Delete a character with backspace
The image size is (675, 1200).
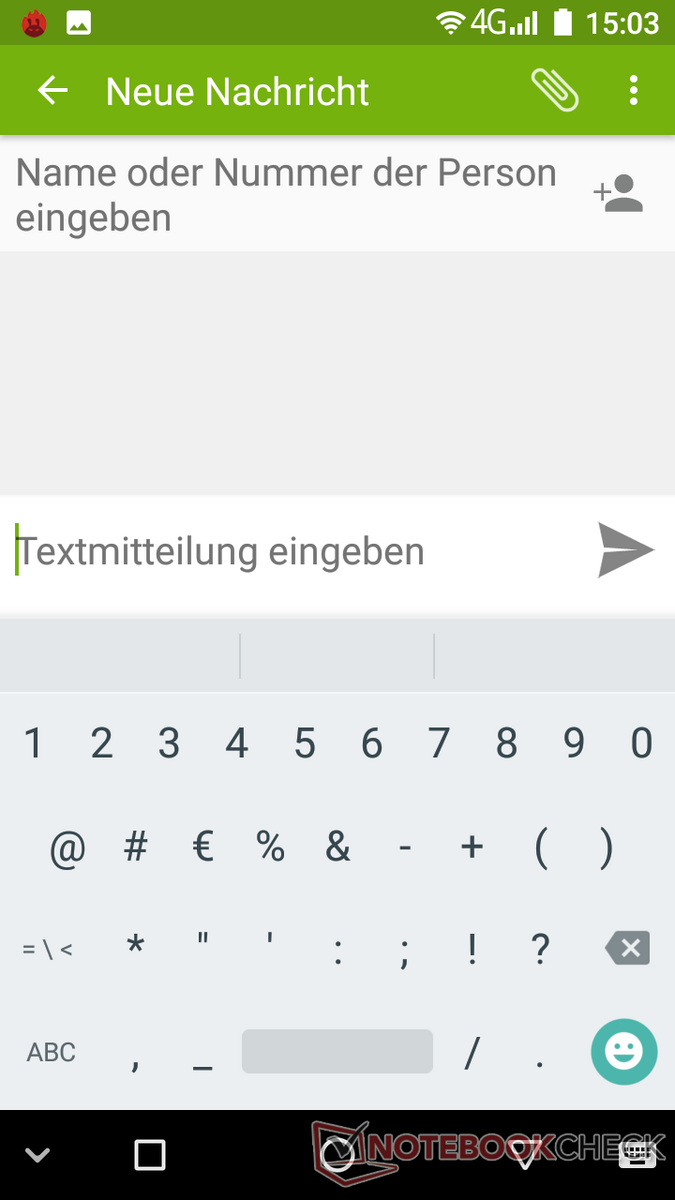coord(627,948)
